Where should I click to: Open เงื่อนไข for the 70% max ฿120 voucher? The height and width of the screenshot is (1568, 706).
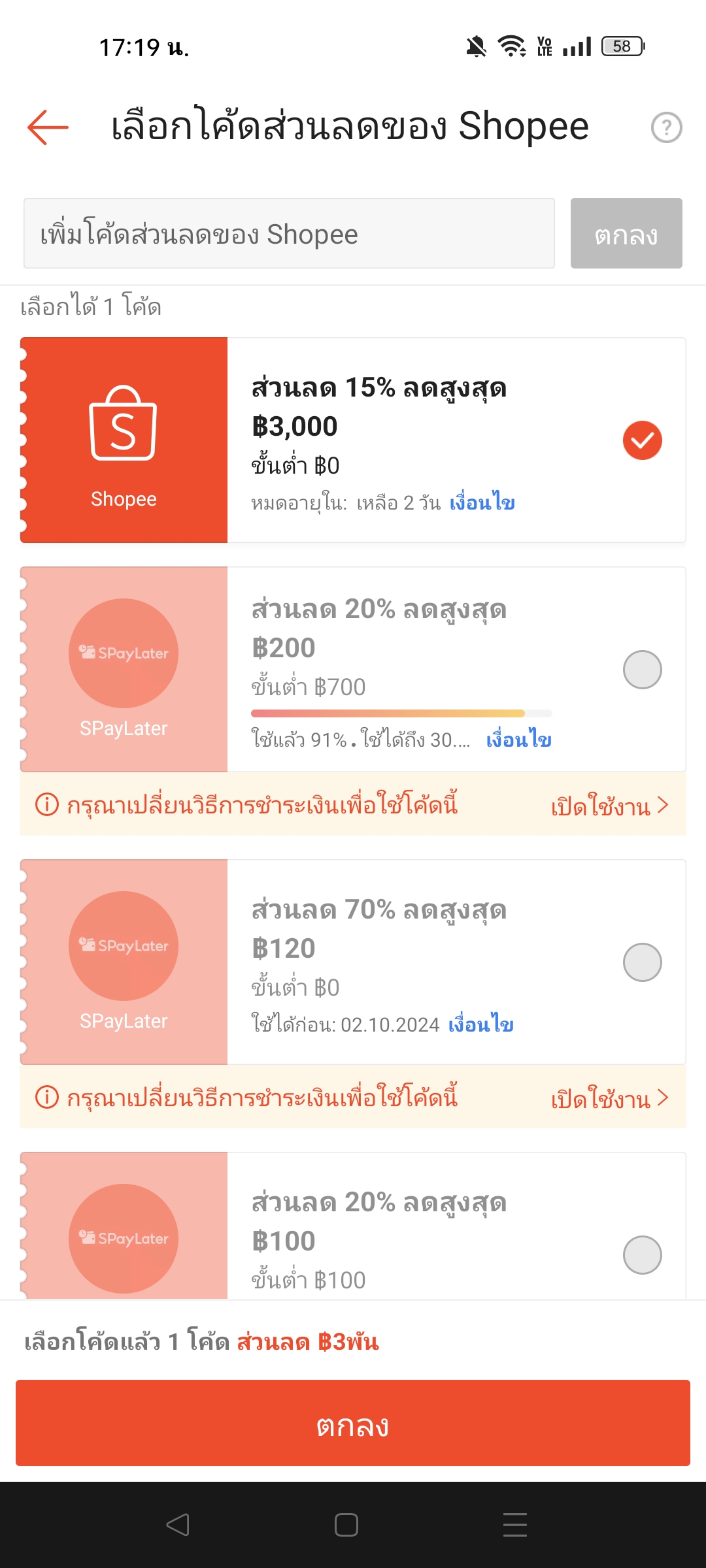point(480,1024)
